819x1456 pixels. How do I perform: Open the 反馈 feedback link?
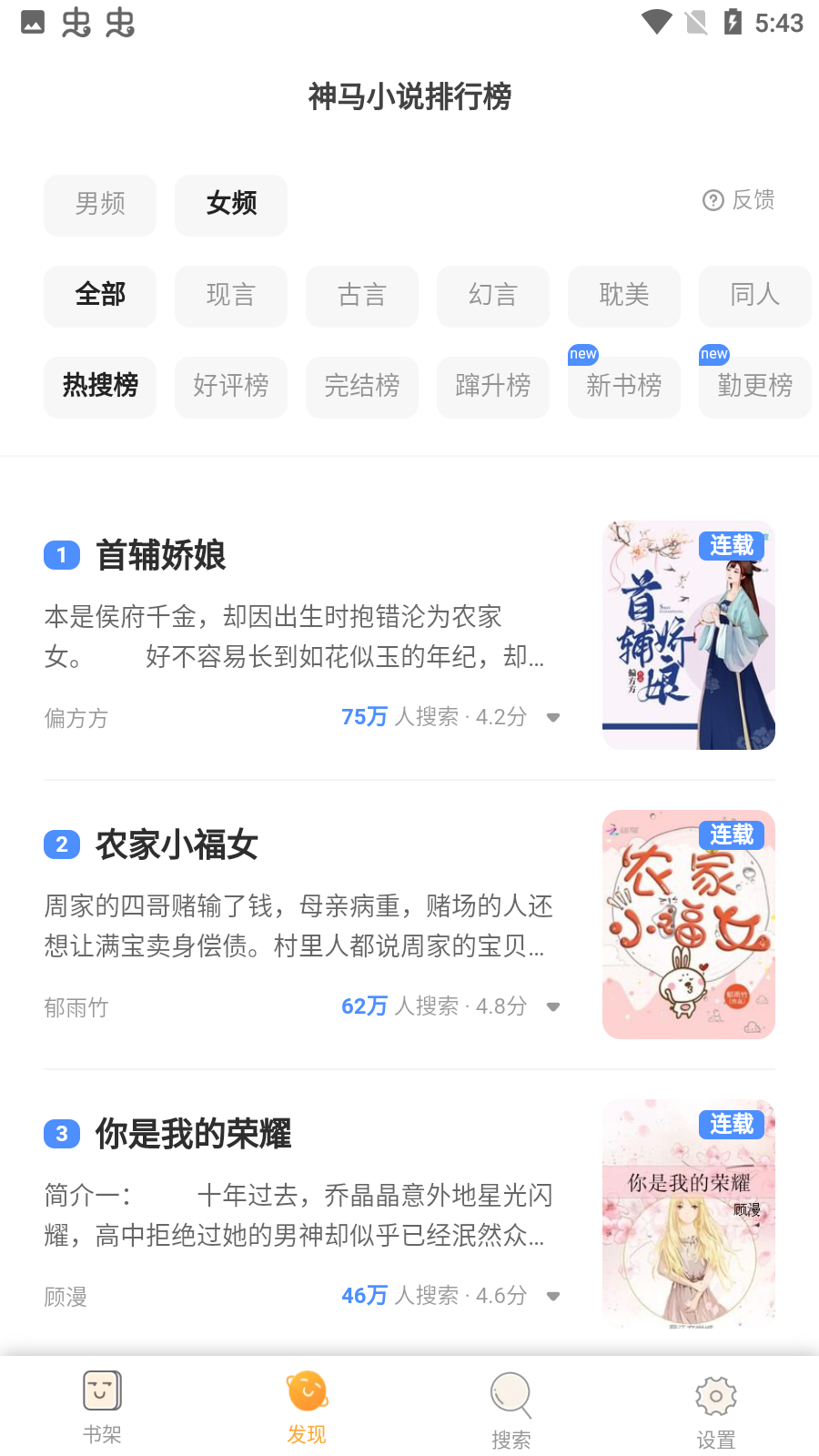[739, 200]
